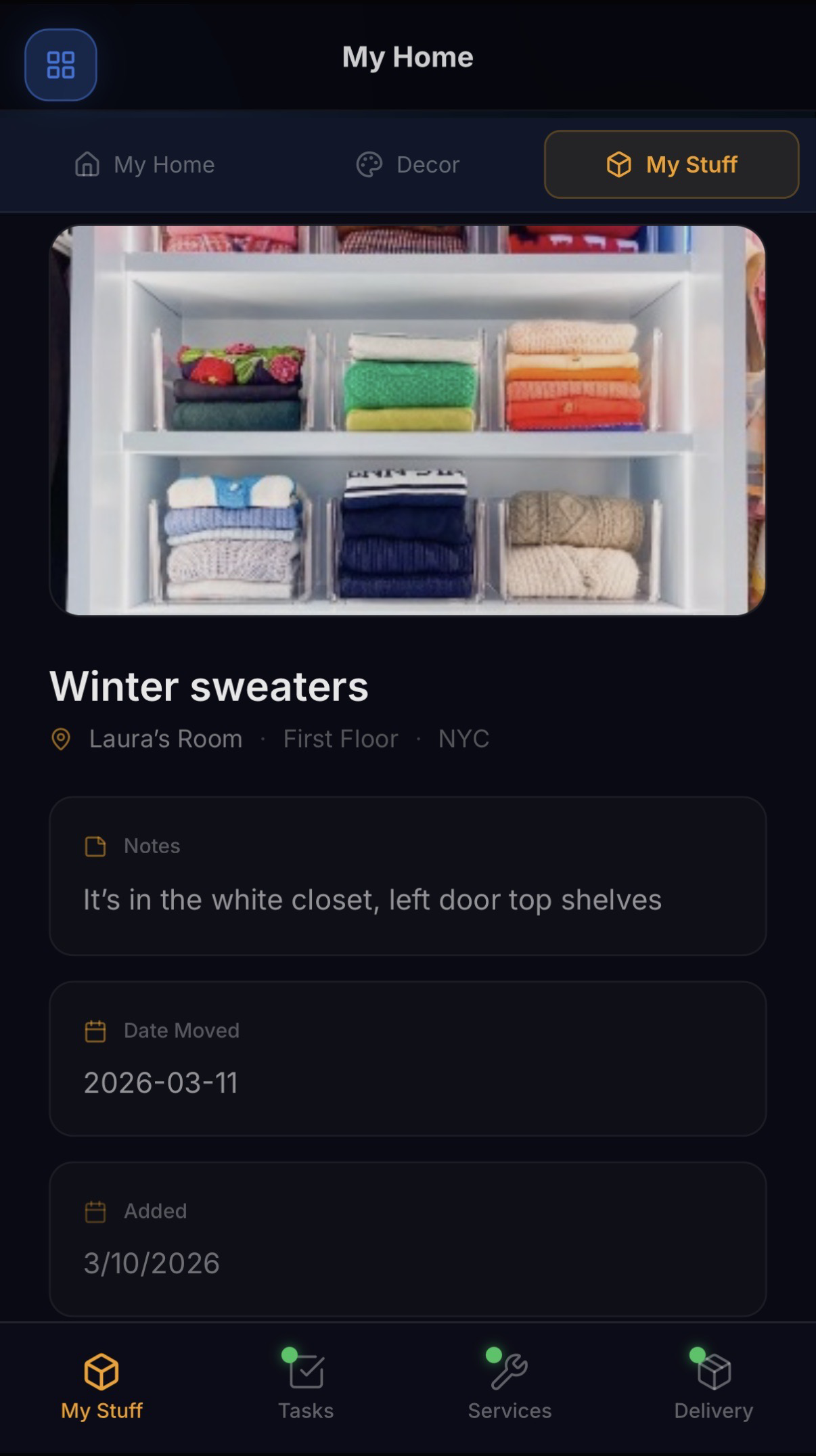Click the Winter sweaters item title
This screenshot has height=1456, width=816.
[210, 687]
